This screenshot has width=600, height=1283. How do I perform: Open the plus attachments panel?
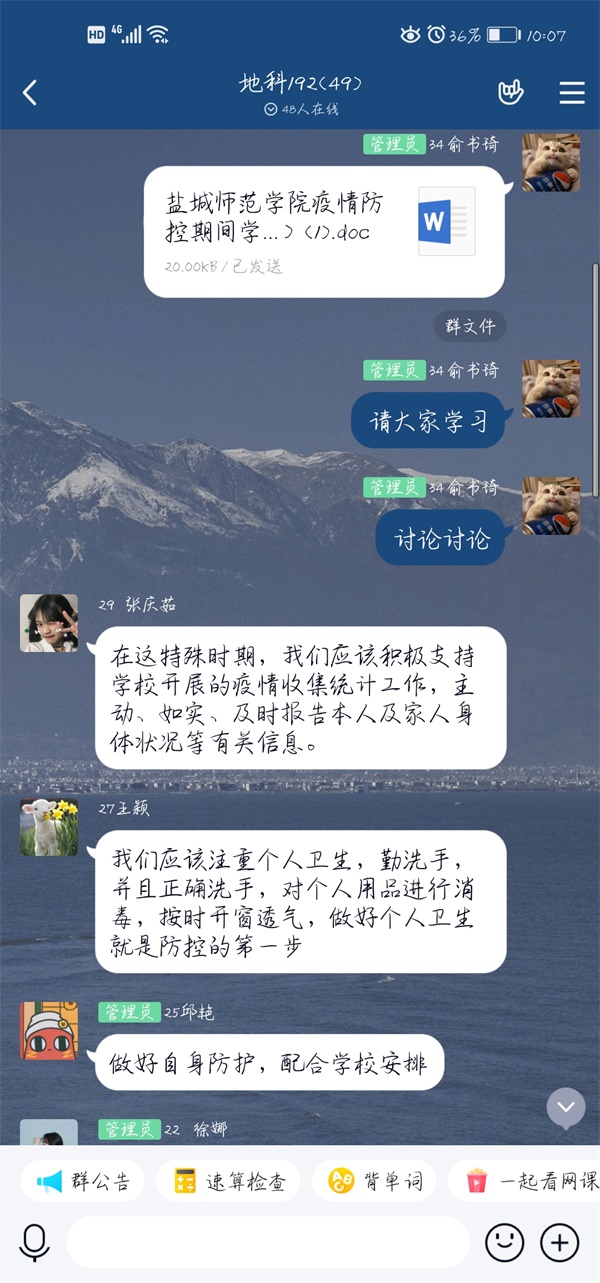click(x=559, y=1242)
